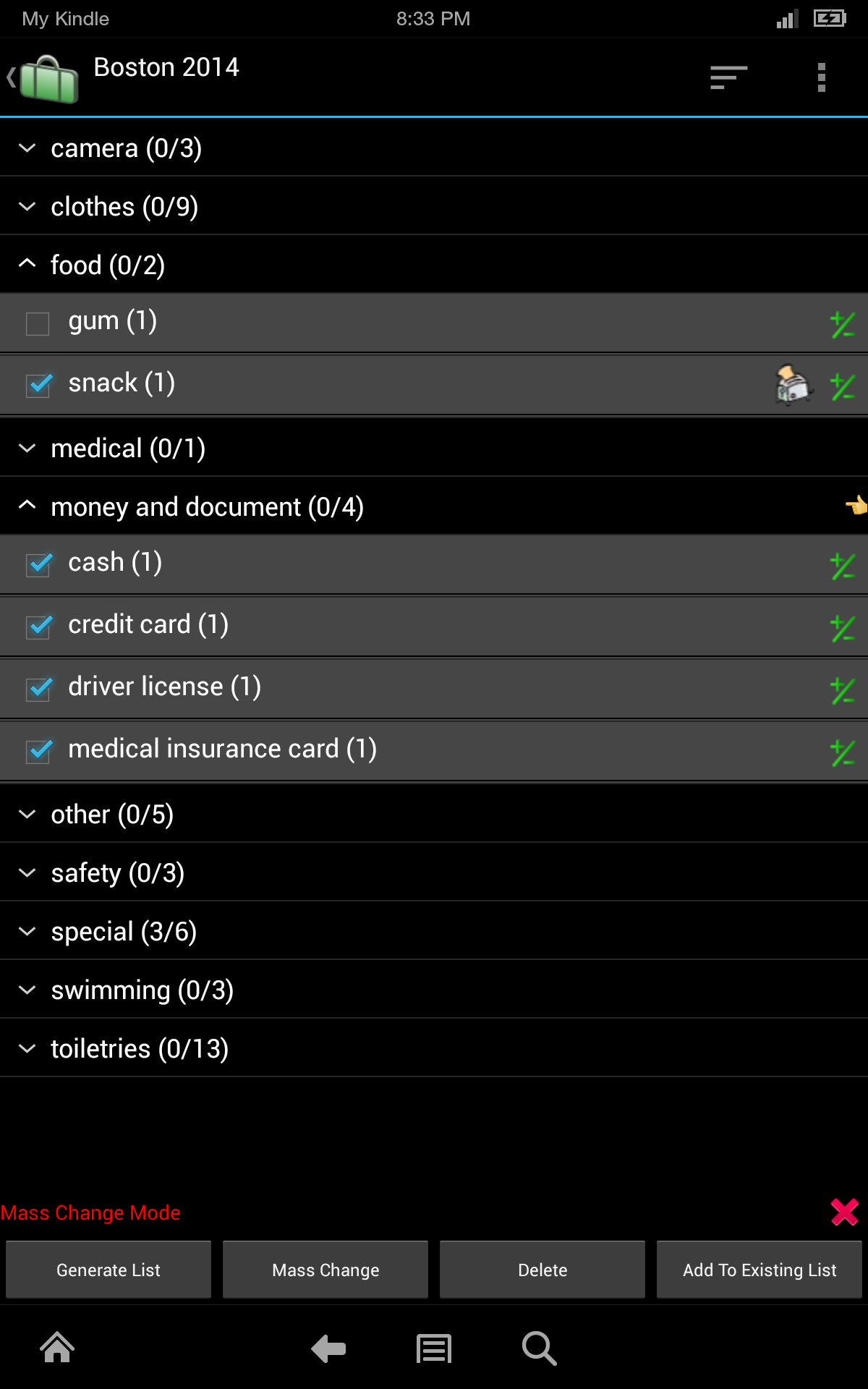Expand the toiletries category
This screenshot has width=868, height=1389.
pyautogui.click(x=27, y=1048)
